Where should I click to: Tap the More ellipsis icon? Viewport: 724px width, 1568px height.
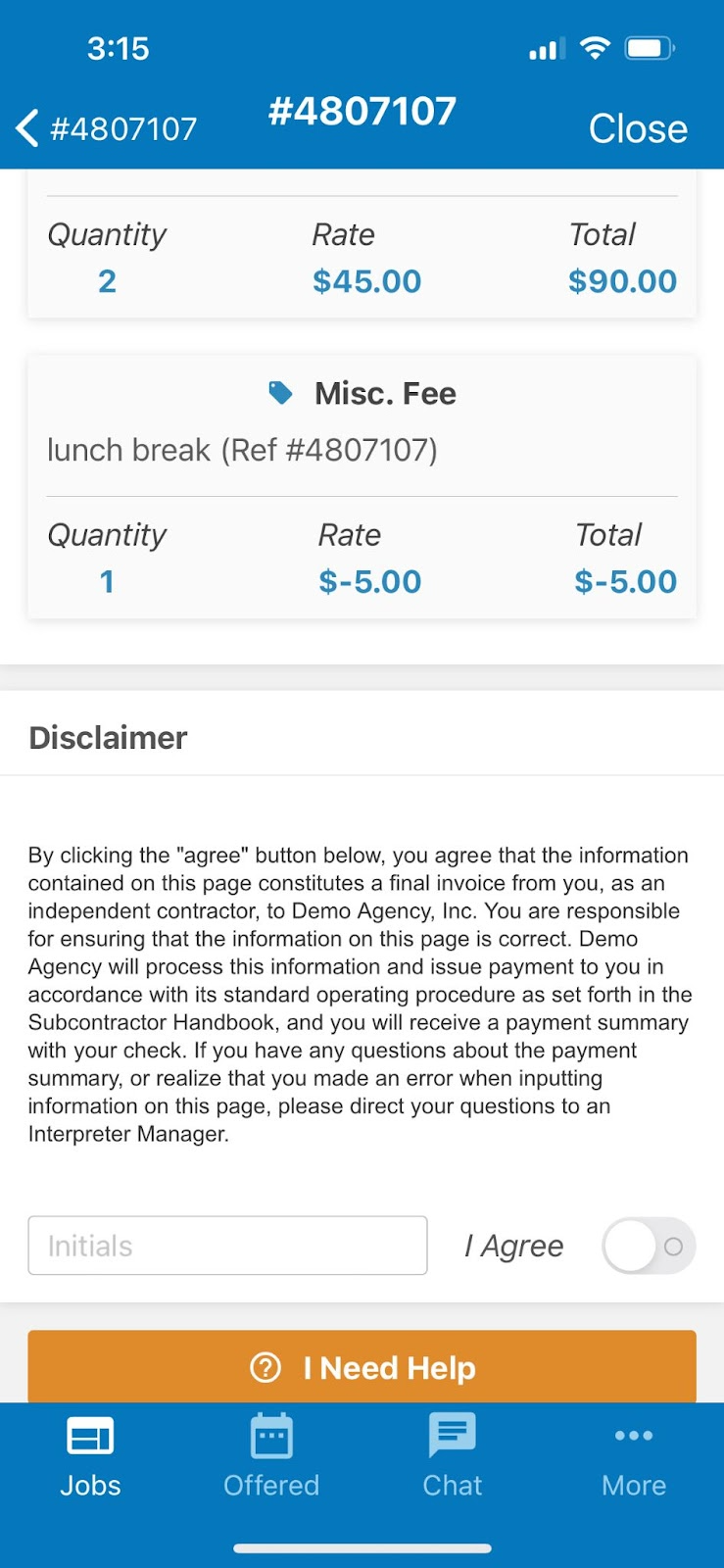point(633,1437)
